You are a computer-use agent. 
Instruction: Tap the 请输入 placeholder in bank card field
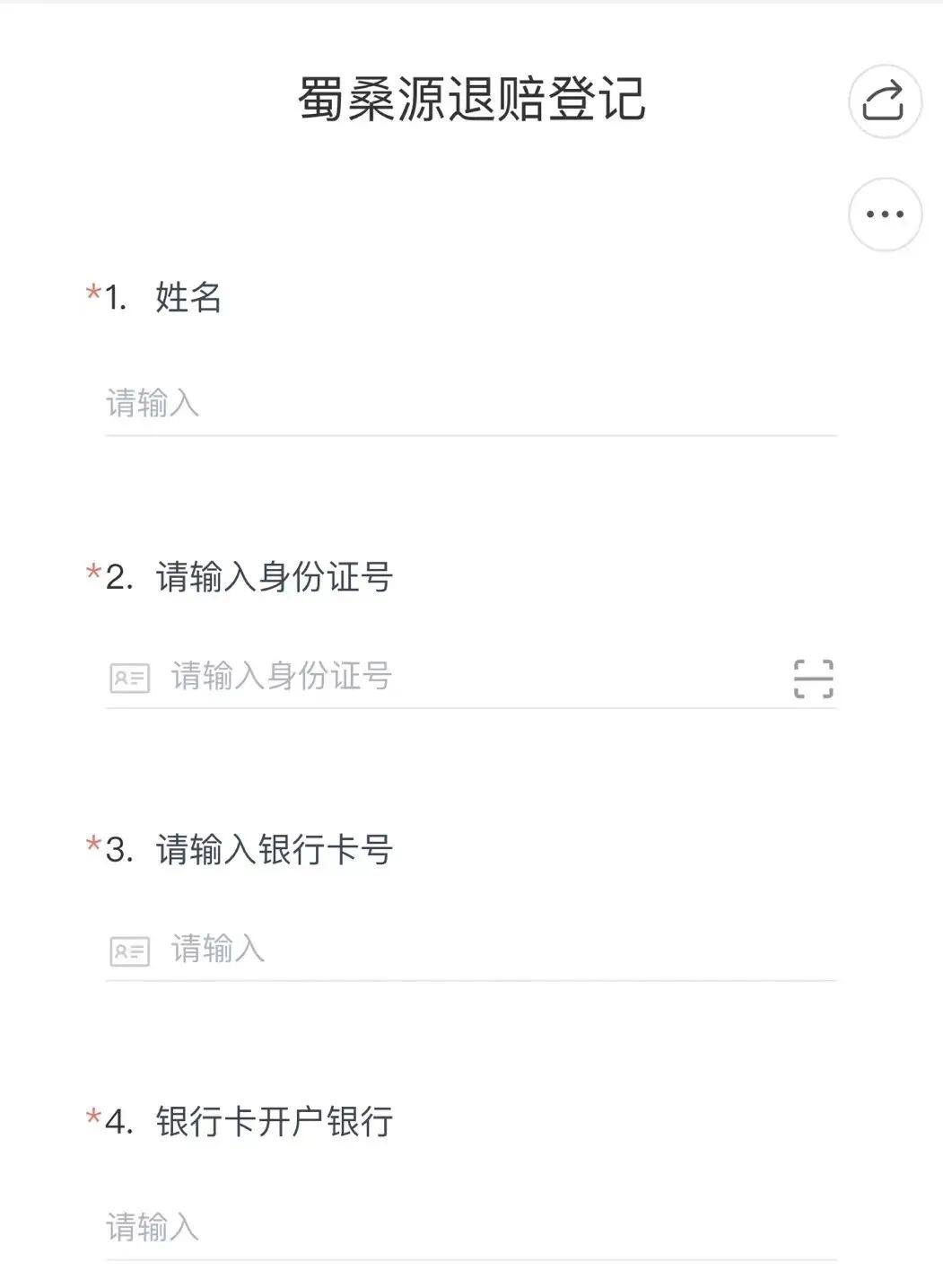[x=217, y=950]
